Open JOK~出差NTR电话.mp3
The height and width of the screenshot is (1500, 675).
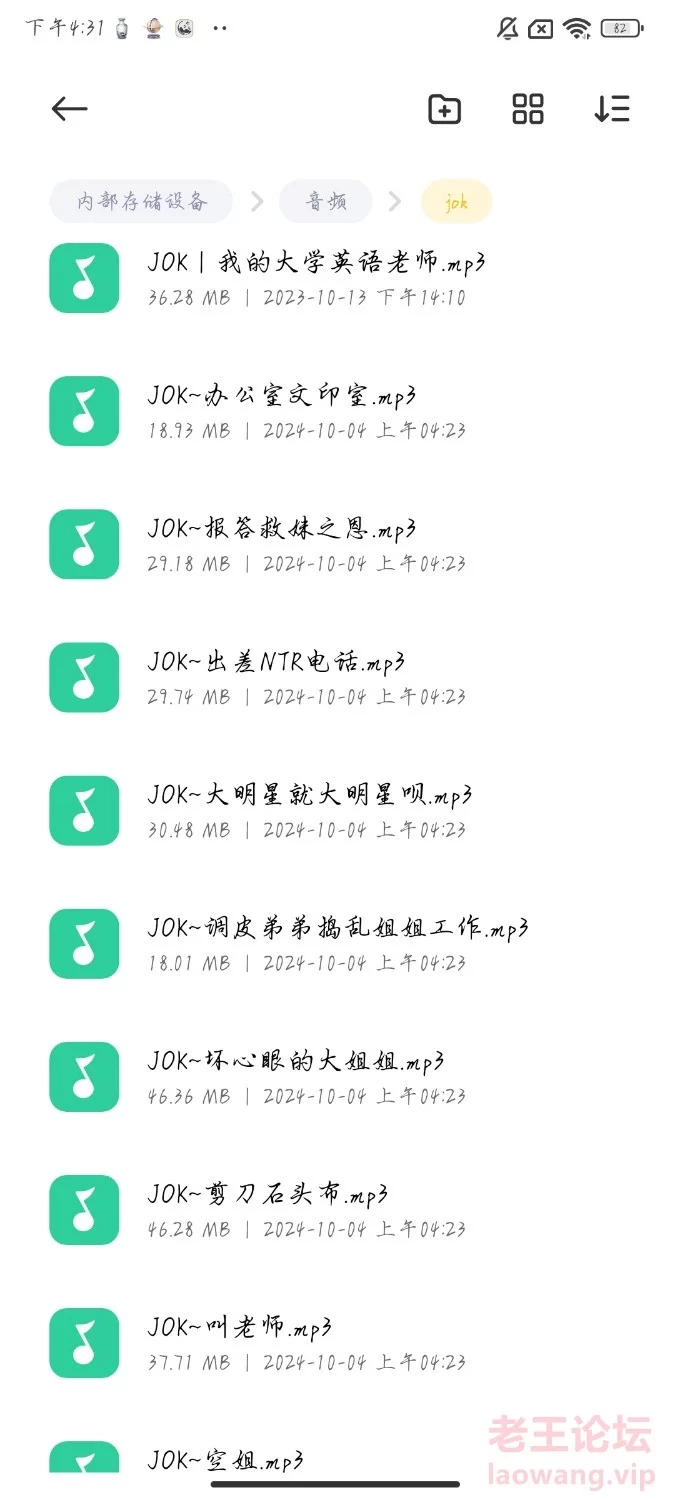click(337, 677)
